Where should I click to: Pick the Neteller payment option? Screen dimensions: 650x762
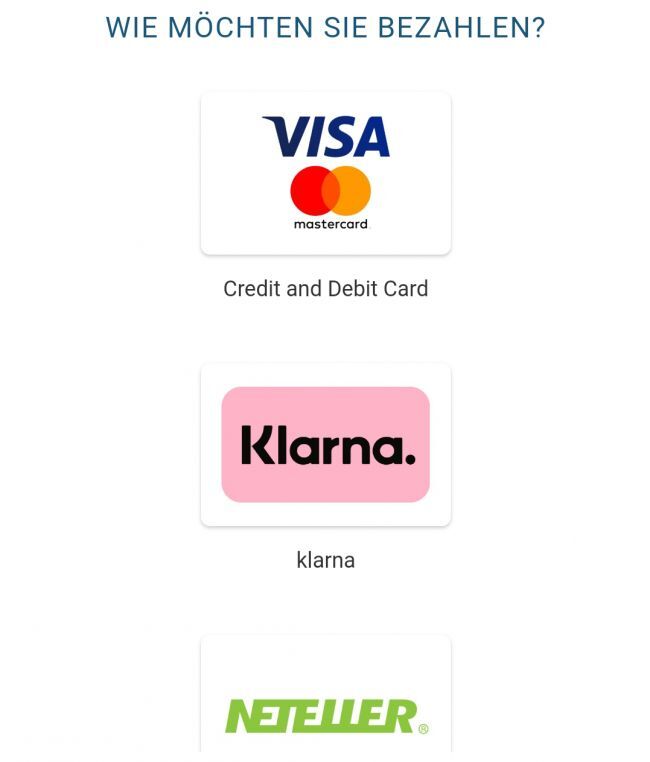(325, 705)
